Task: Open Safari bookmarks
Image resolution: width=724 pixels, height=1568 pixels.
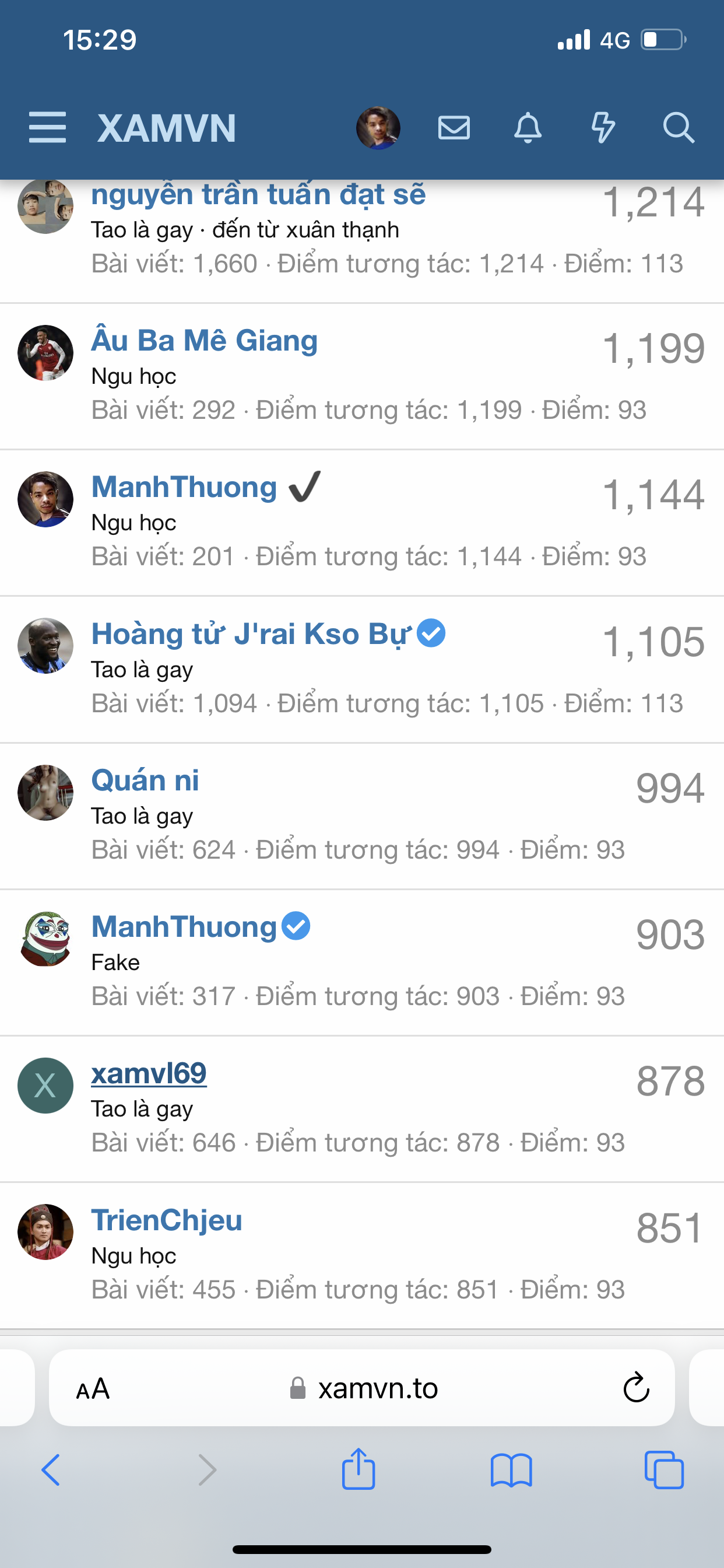Action: pos(511,1470)
